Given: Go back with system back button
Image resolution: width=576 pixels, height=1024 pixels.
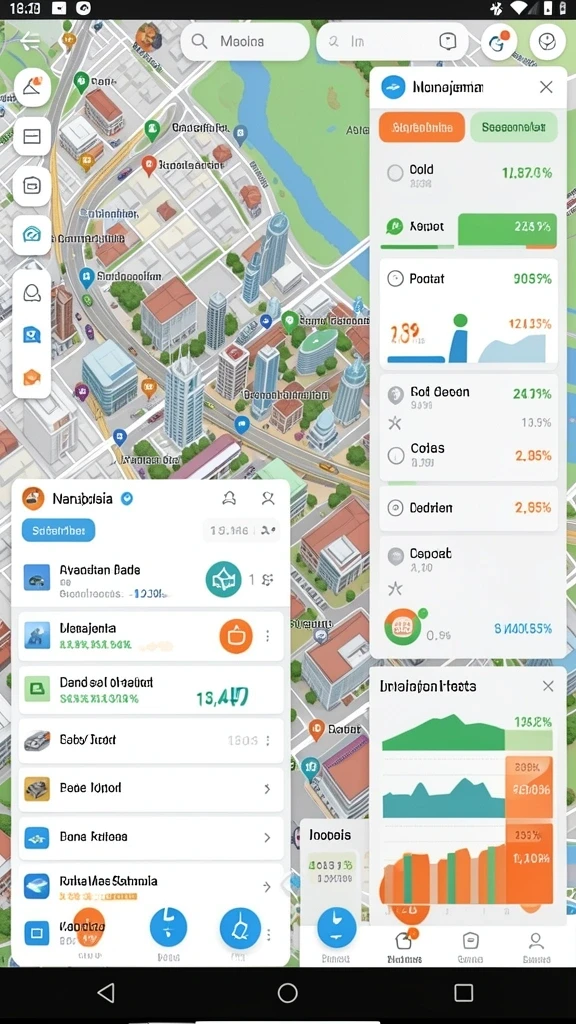Looking at the screenshot, I should pos(106,993).
